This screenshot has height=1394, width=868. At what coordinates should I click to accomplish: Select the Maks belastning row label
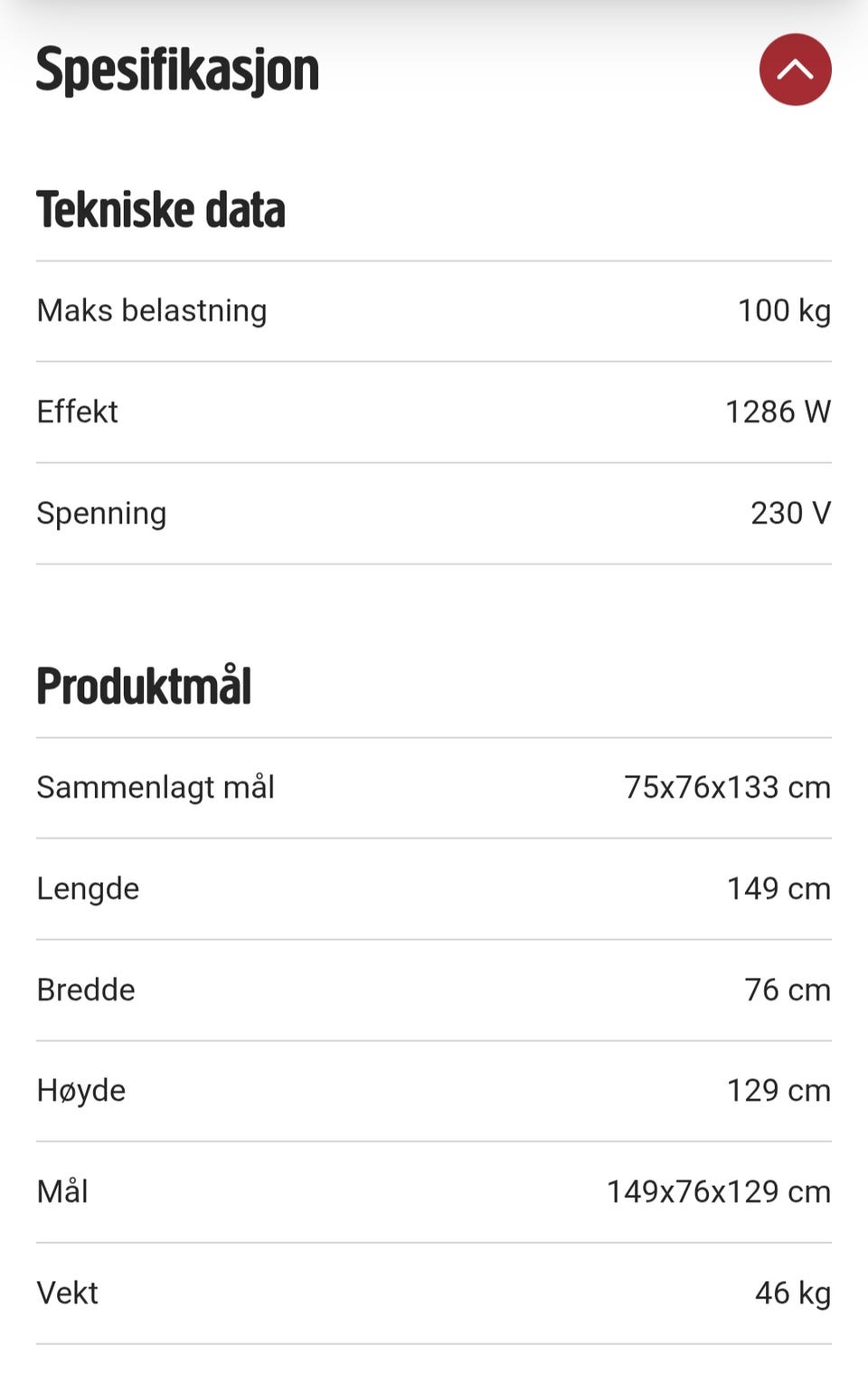pyautogui.click(x=150, y=310)
